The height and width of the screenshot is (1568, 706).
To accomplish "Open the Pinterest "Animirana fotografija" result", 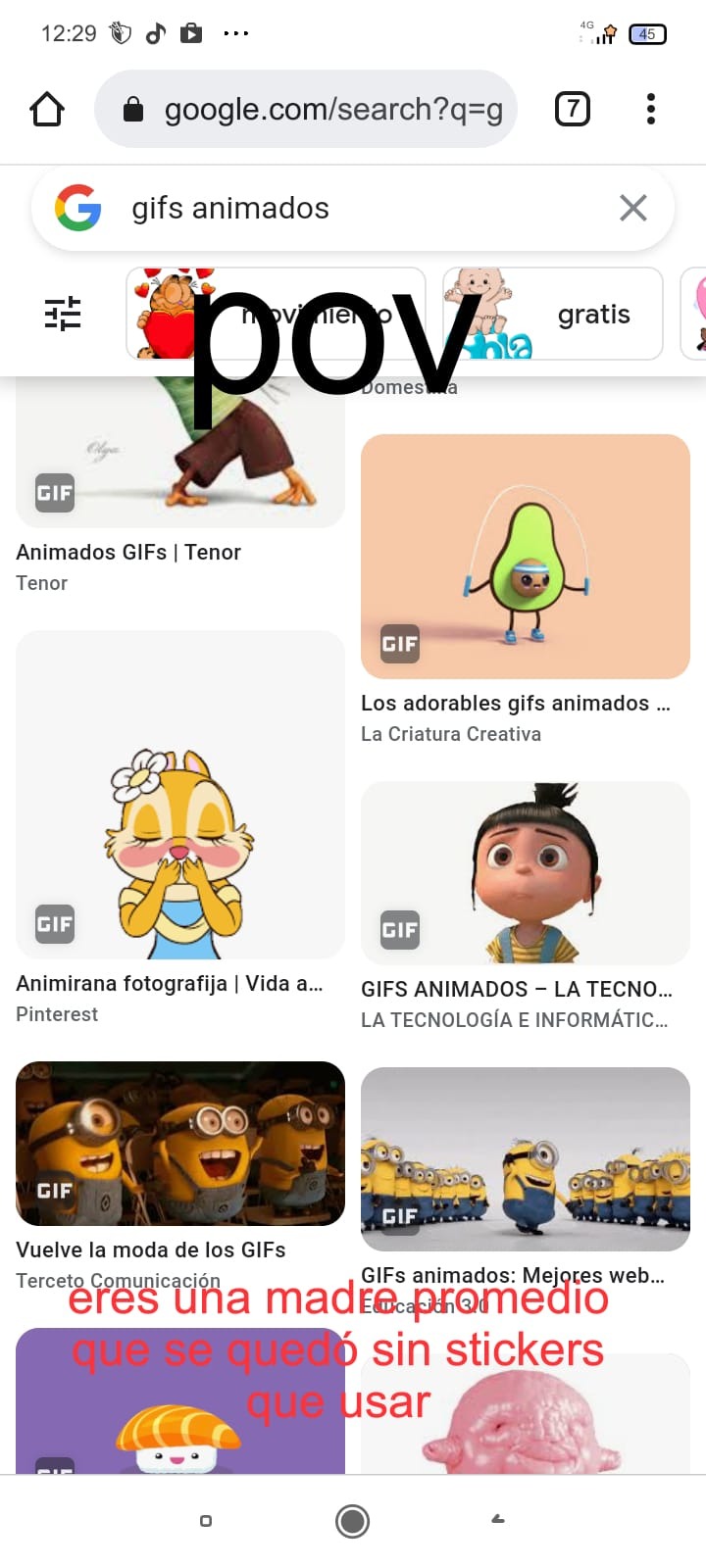I will tap(180, 796).
